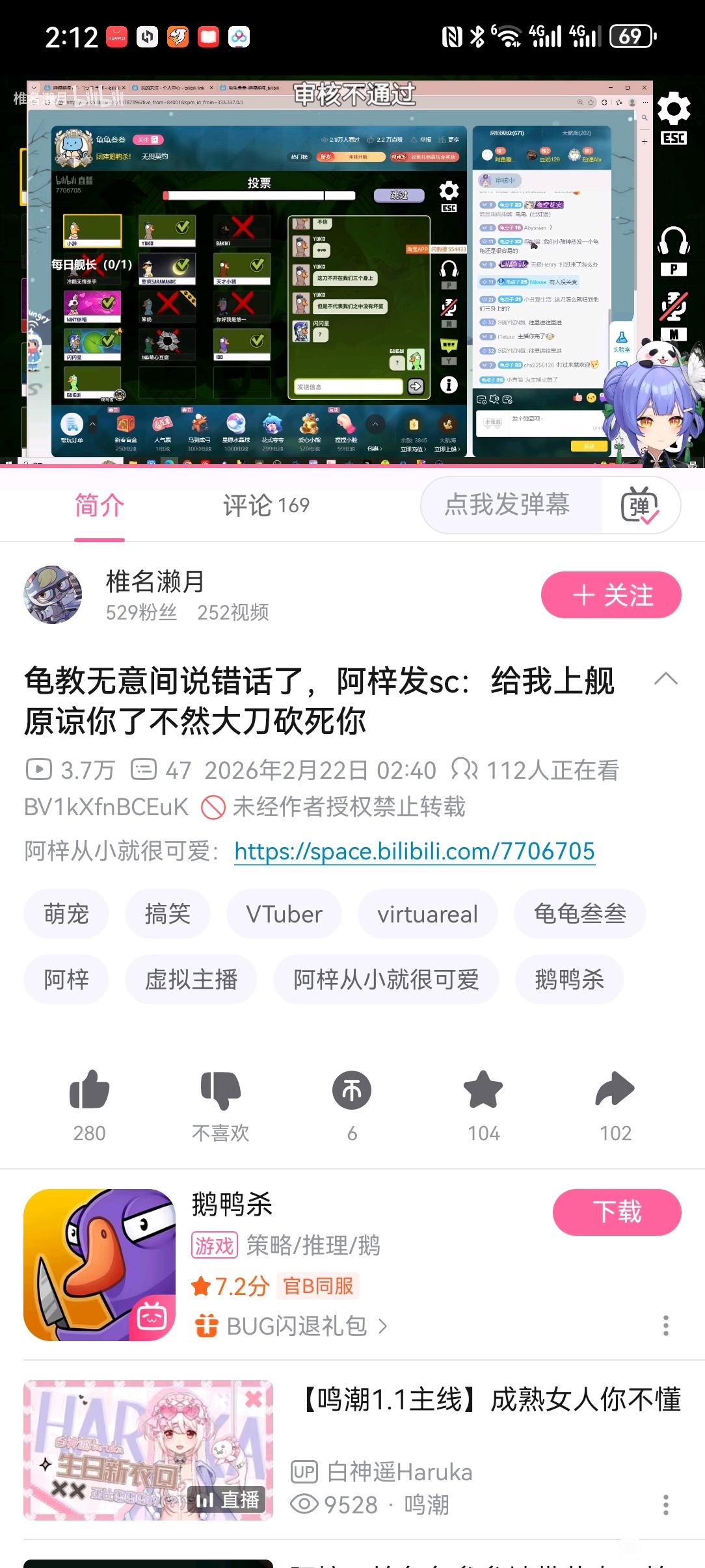Viewport: 705px width, 1568px height.
Task: Toggle the danmaku display icon
Action: click(x=640, y=506)
